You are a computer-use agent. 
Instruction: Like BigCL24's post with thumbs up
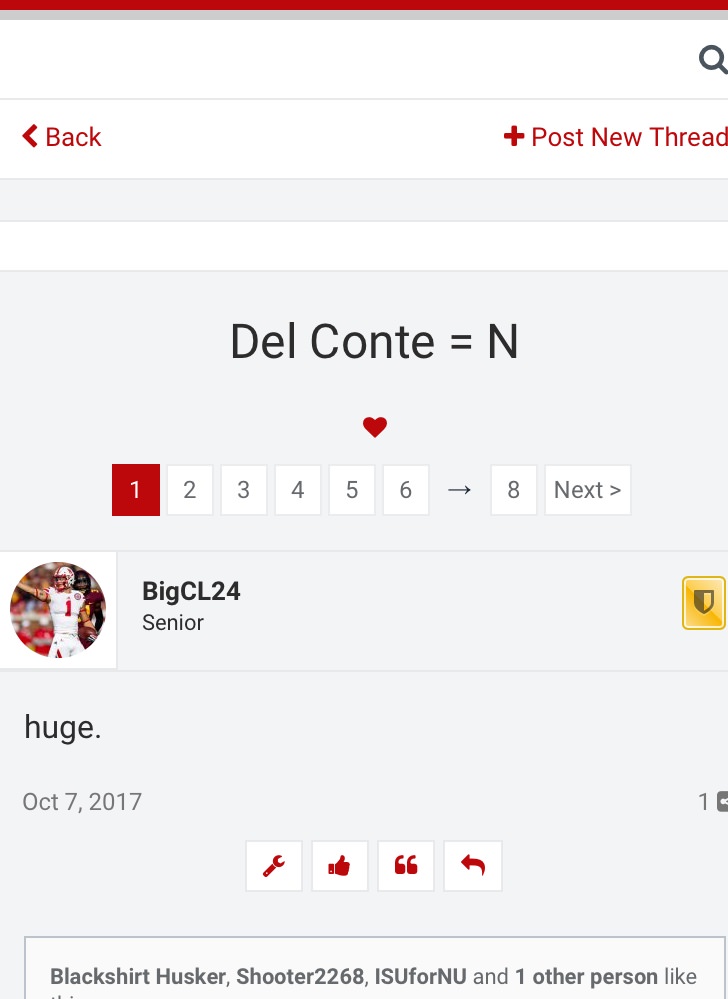pos(340,866)
